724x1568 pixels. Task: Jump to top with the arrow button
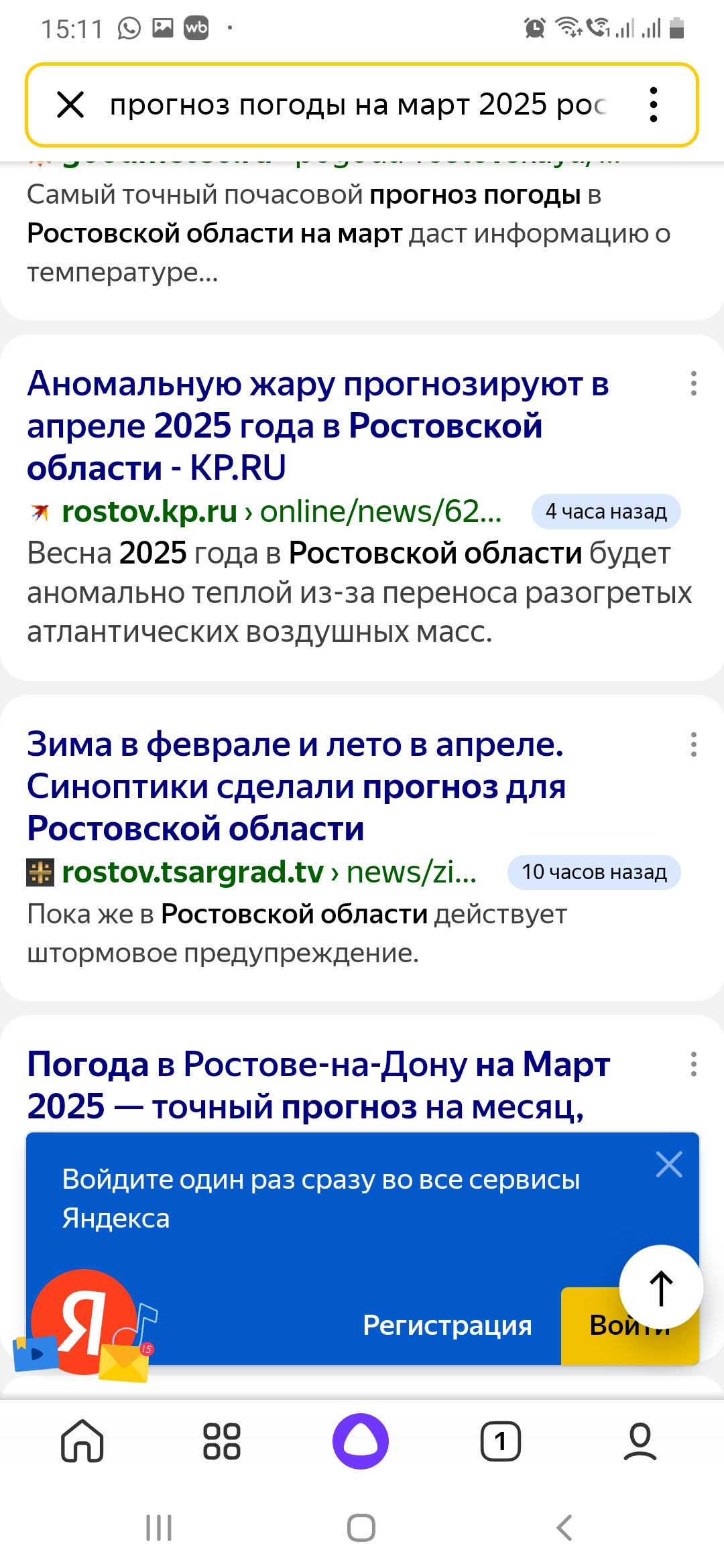coord(661,1287)
